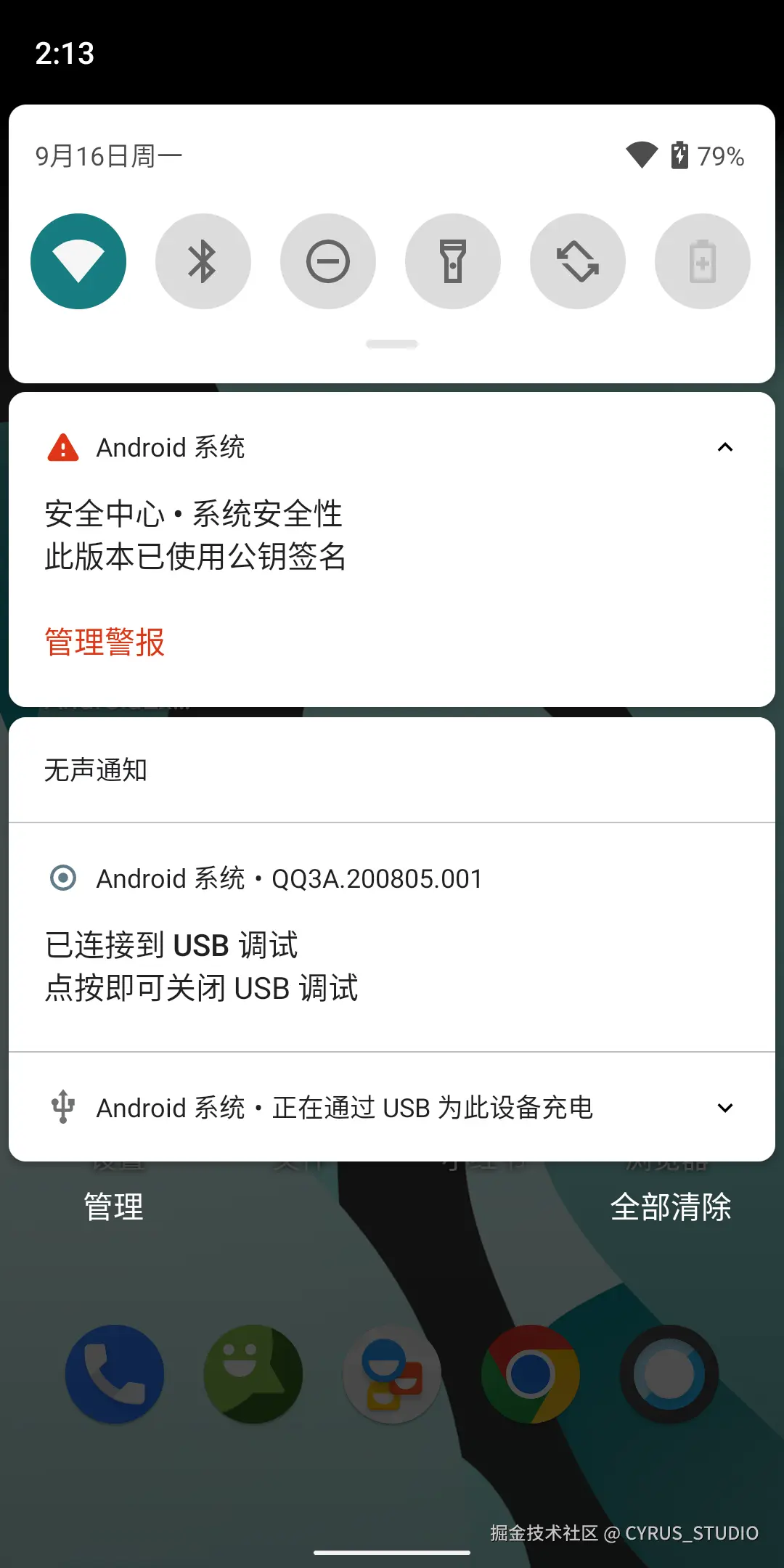The height and width of the screenshot is (1568, 784).
Task: Toggle auto-rotate screen
Action: pos(578,261)
